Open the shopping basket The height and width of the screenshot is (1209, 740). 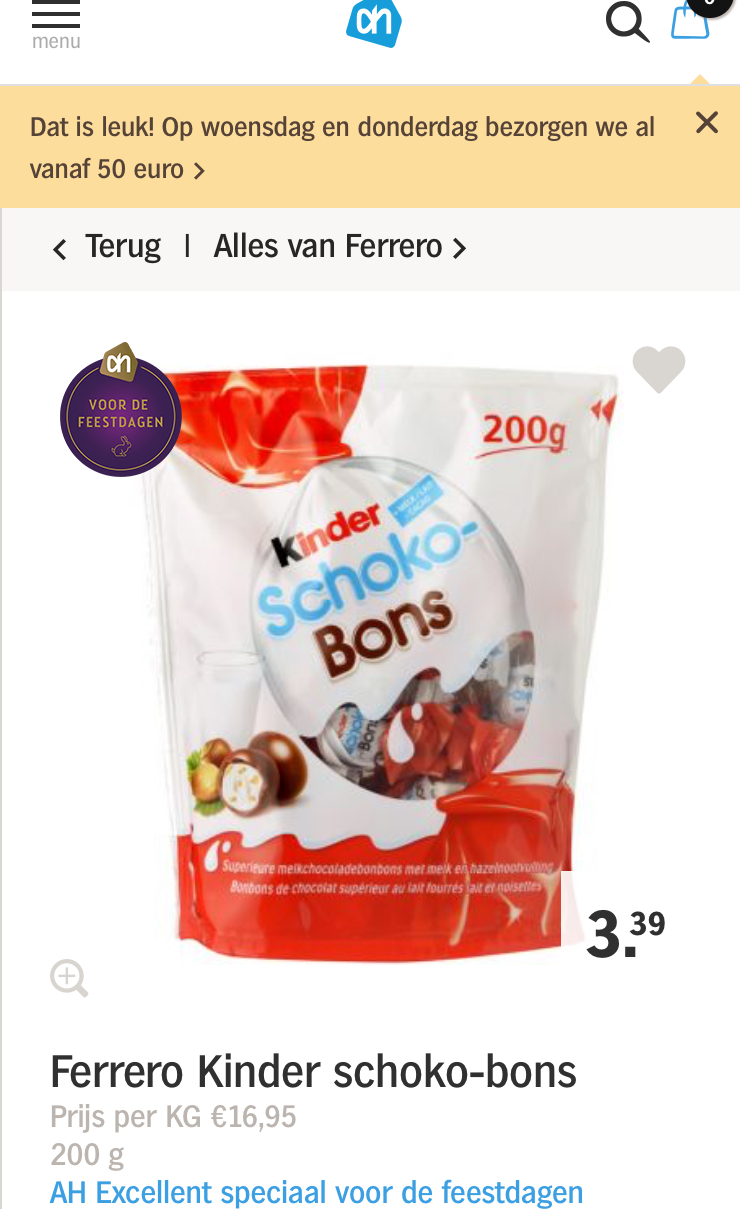click(x=692, y=20)
